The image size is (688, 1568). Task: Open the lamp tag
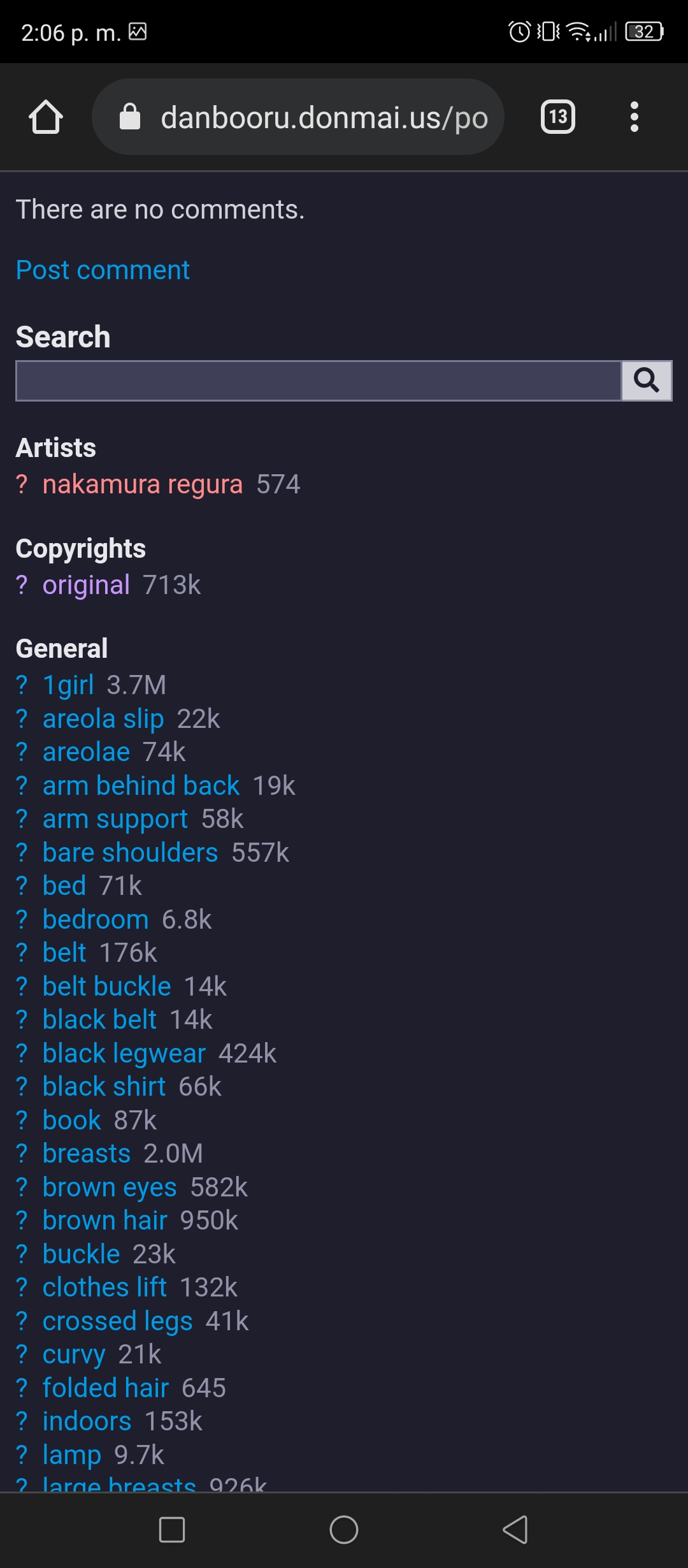72,1455
